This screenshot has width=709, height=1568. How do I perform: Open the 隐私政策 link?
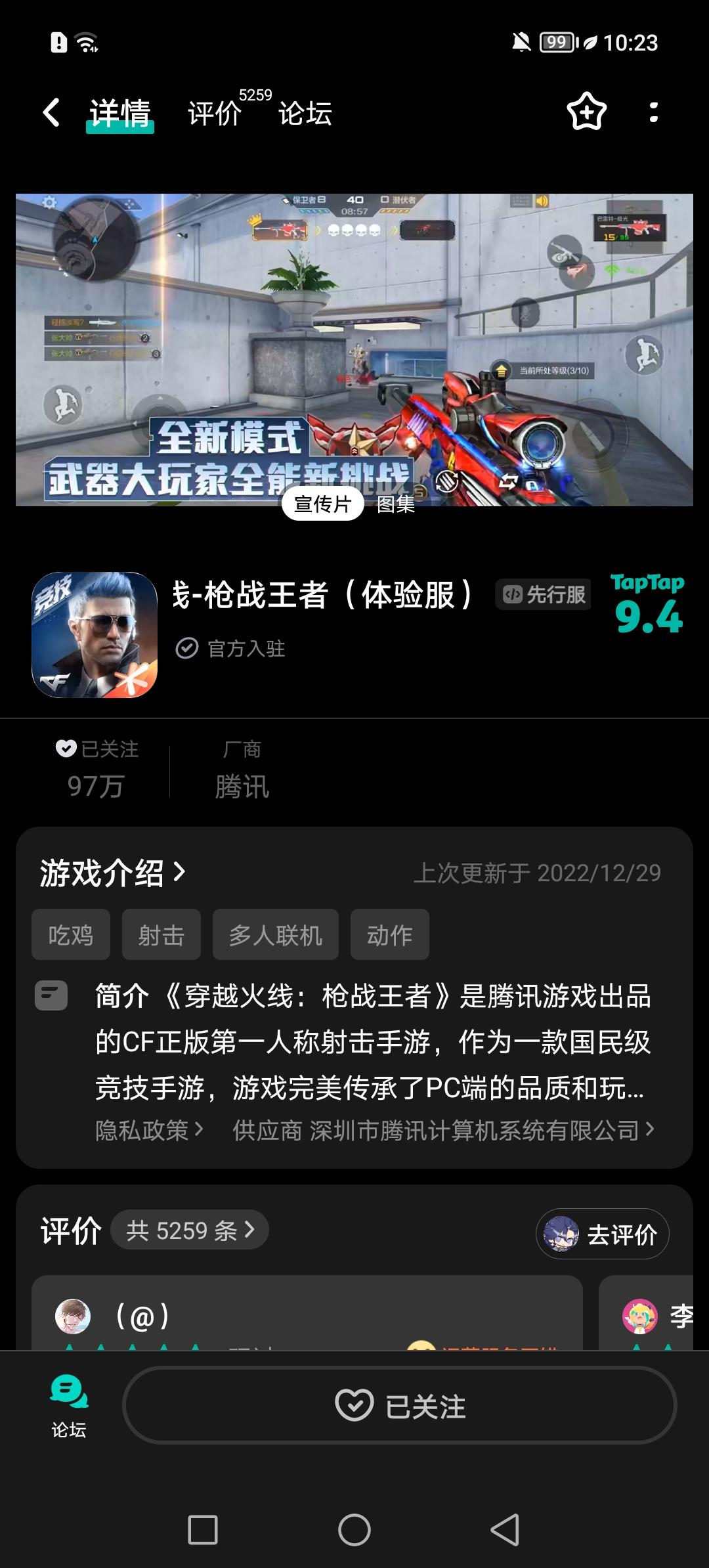coord(150,1130)
